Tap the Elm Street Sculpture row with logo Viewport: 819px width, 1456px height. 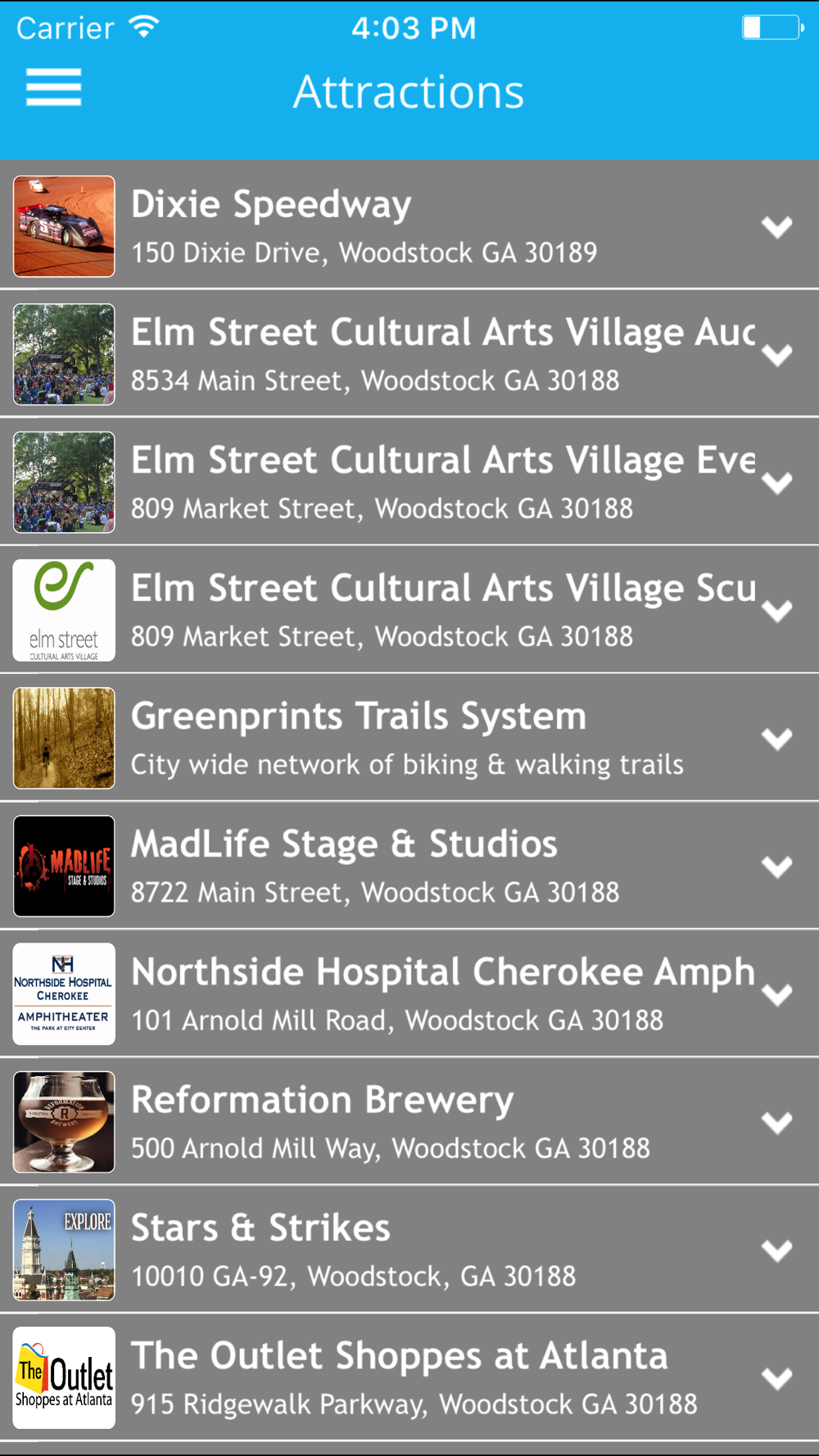pyautogui.click(x=409, y=610)
